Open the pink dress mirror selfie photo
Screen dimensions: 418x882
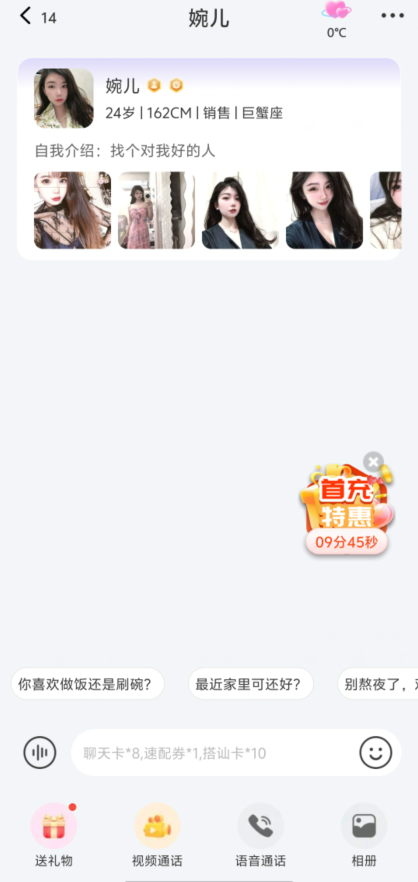tap(156, 210)
